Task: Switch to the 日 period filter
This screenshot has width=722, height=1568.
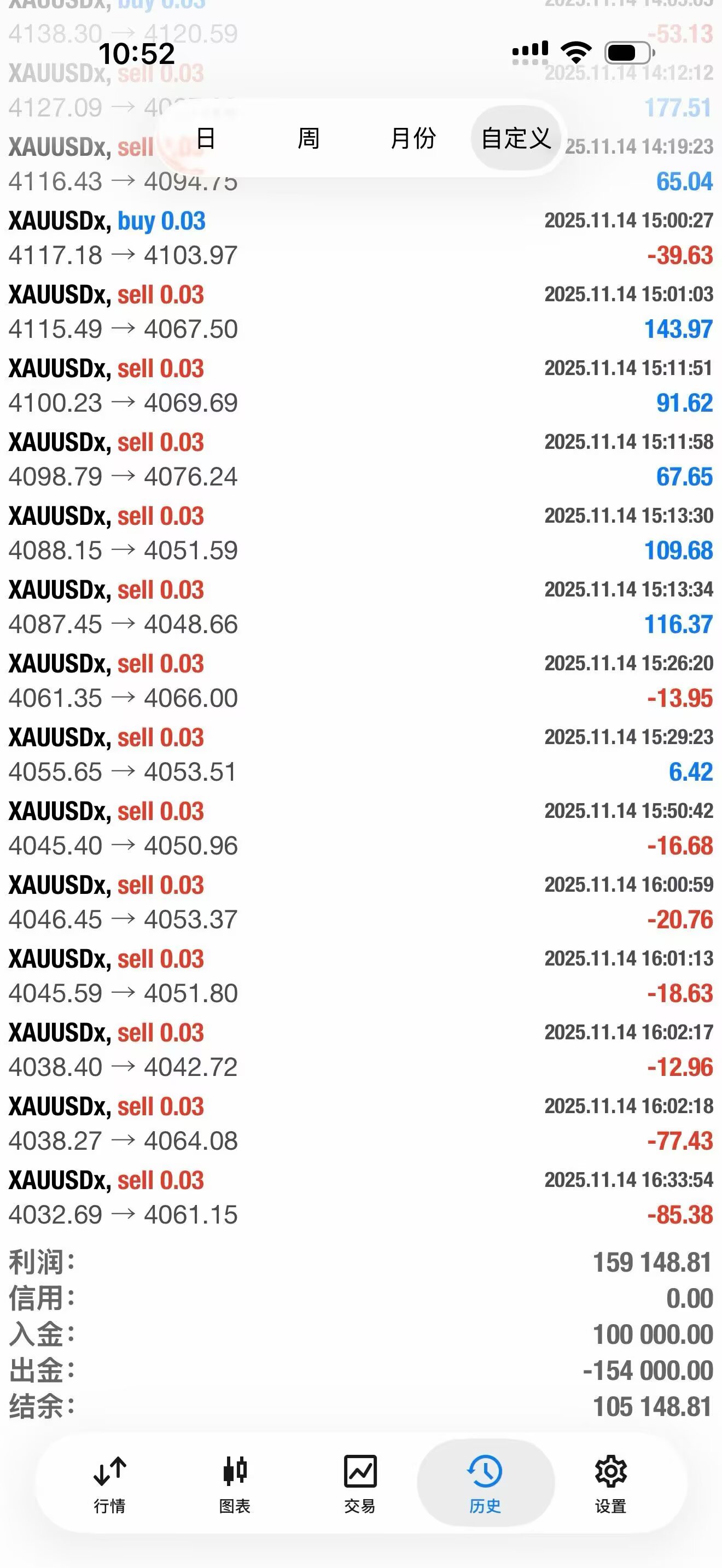Action: pyautogui.click(x=206, y=138)
